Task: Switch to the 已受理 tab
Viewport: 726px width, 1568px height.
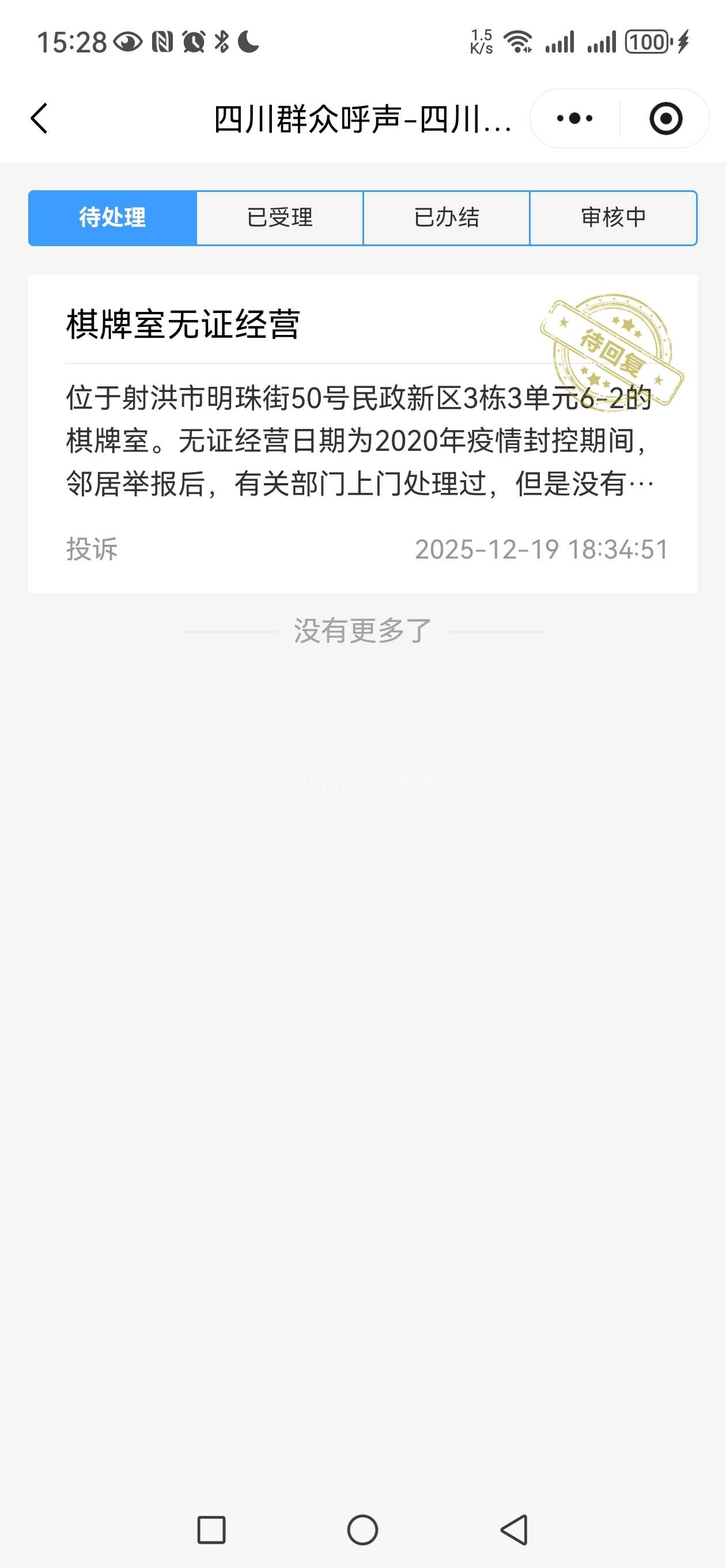Action: tap(280, 218)
